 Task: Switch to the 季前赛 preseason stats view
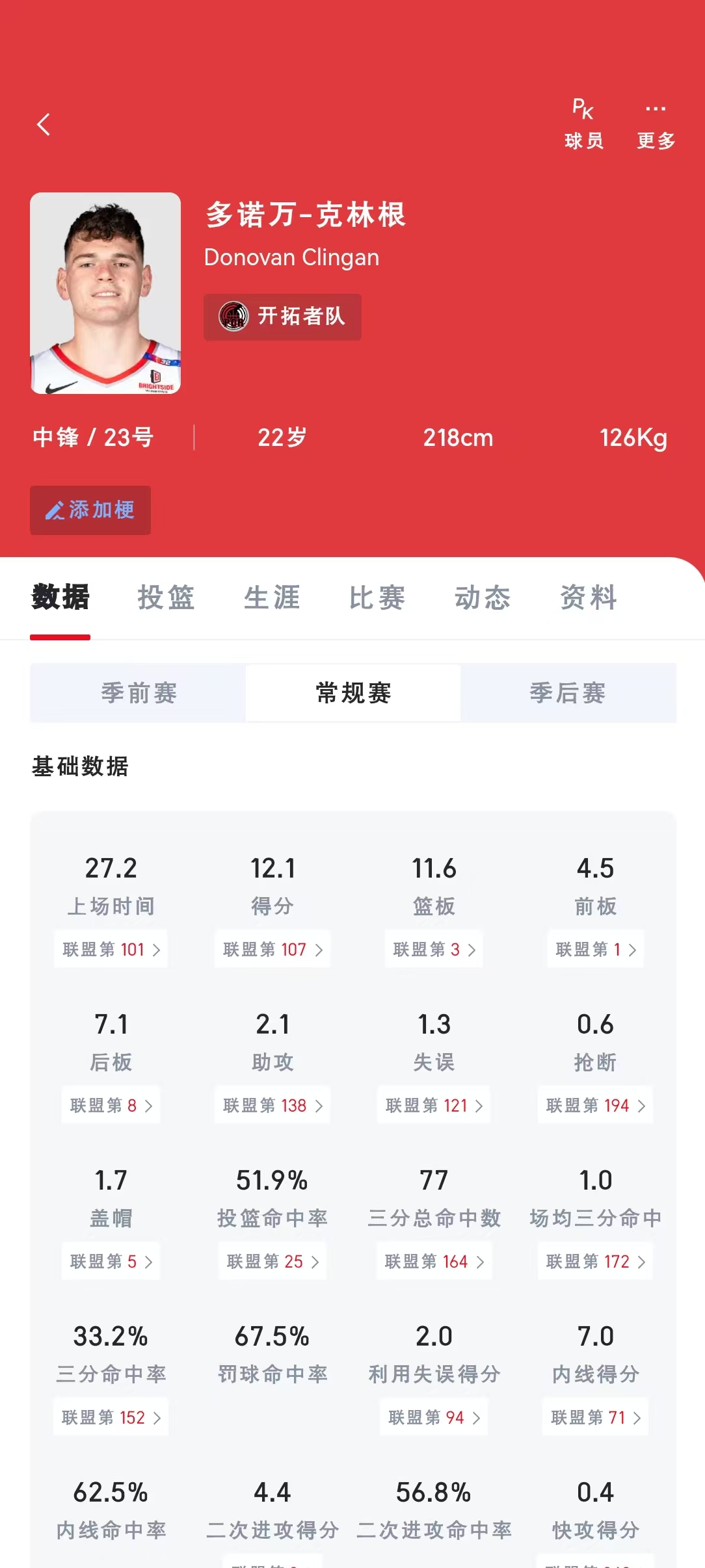pyautogui.click(x=137, y=693)
